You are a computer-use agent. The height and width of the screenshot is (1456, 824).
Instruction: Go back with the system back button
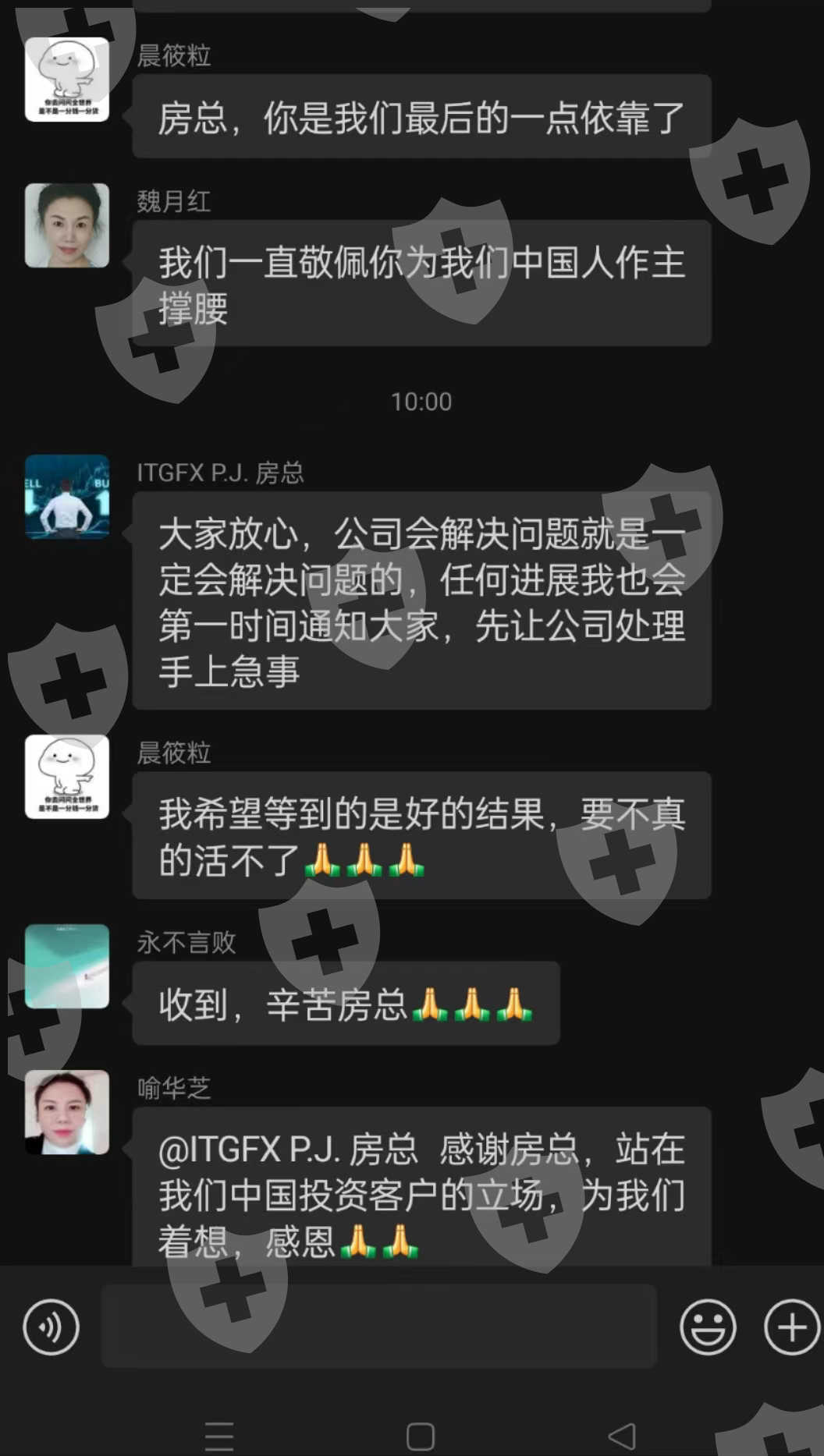[x=622, y=1436]
